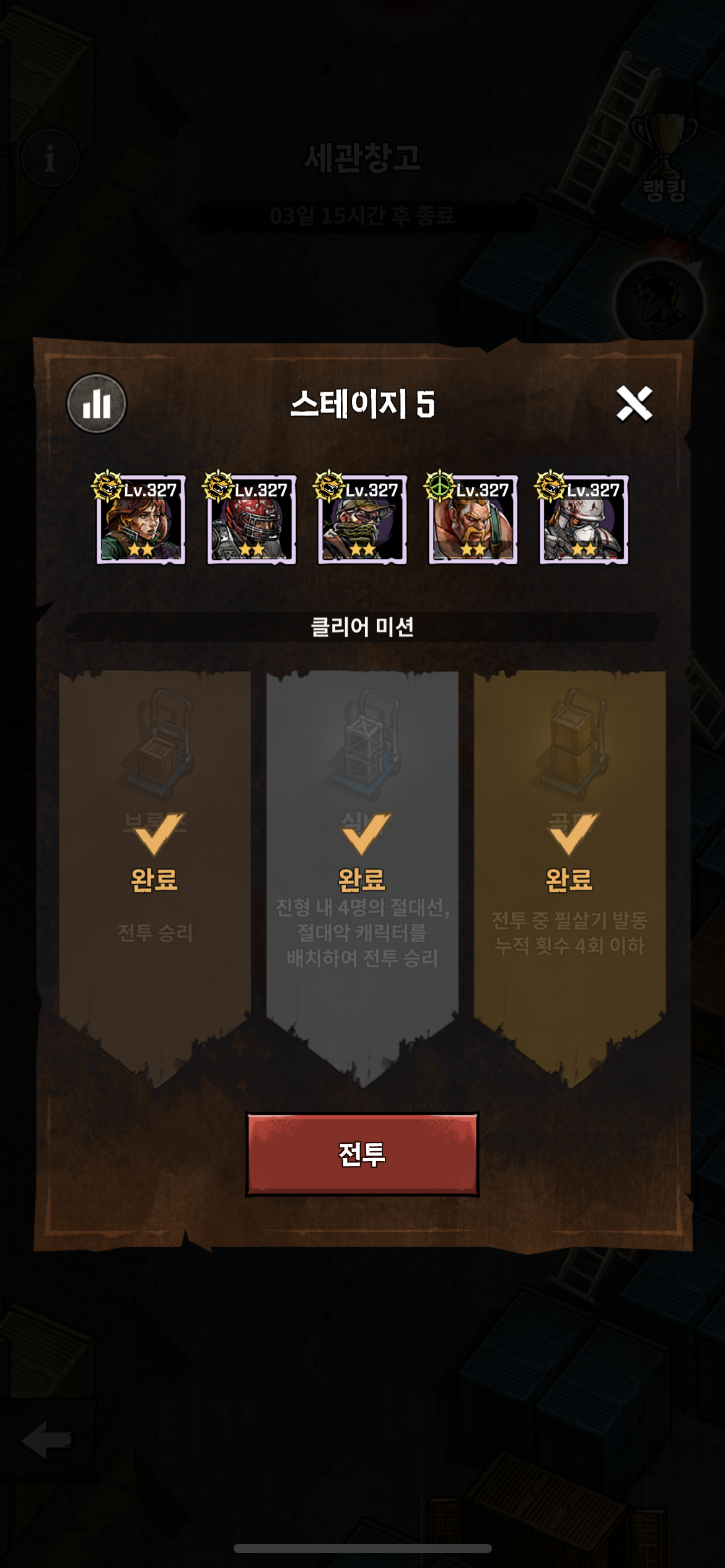
Task: Select the bearded muscular character portrait
Action: point(473,520)
